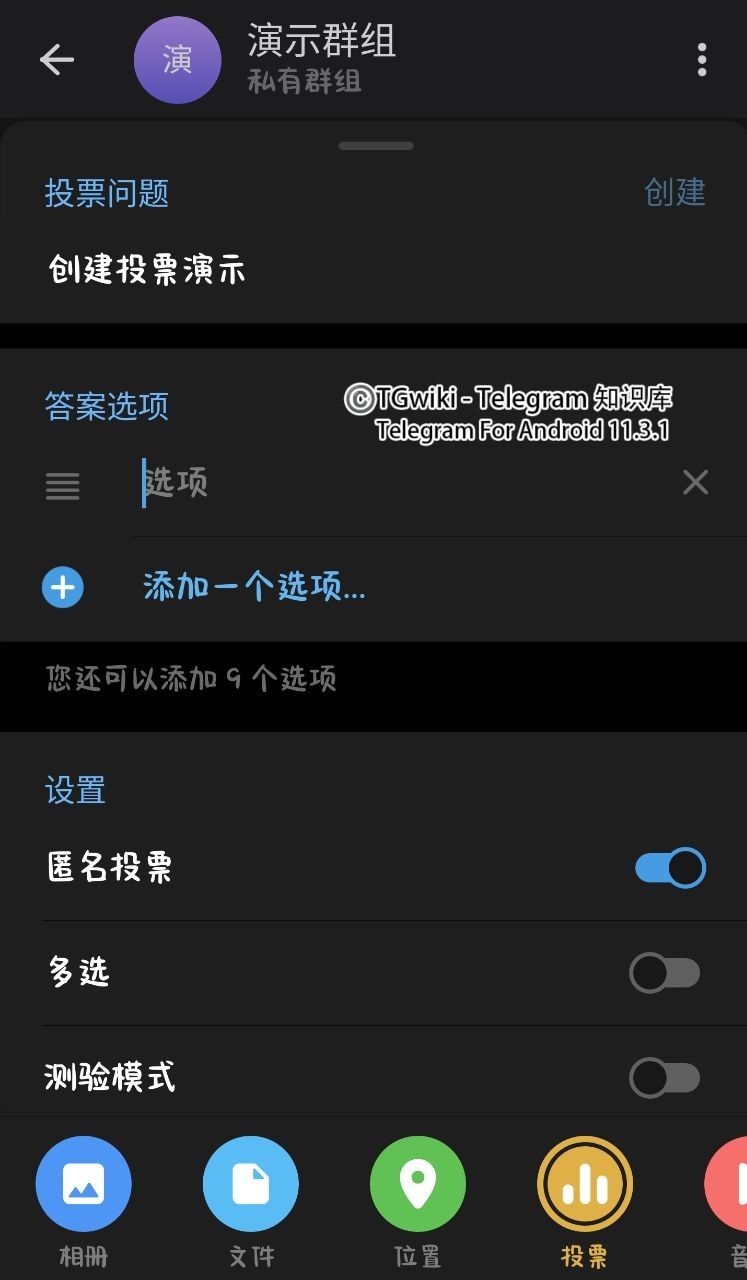Clear the 选项 field using the X icon
Viewport: 747px width, 1280px height.
point(695,483)
